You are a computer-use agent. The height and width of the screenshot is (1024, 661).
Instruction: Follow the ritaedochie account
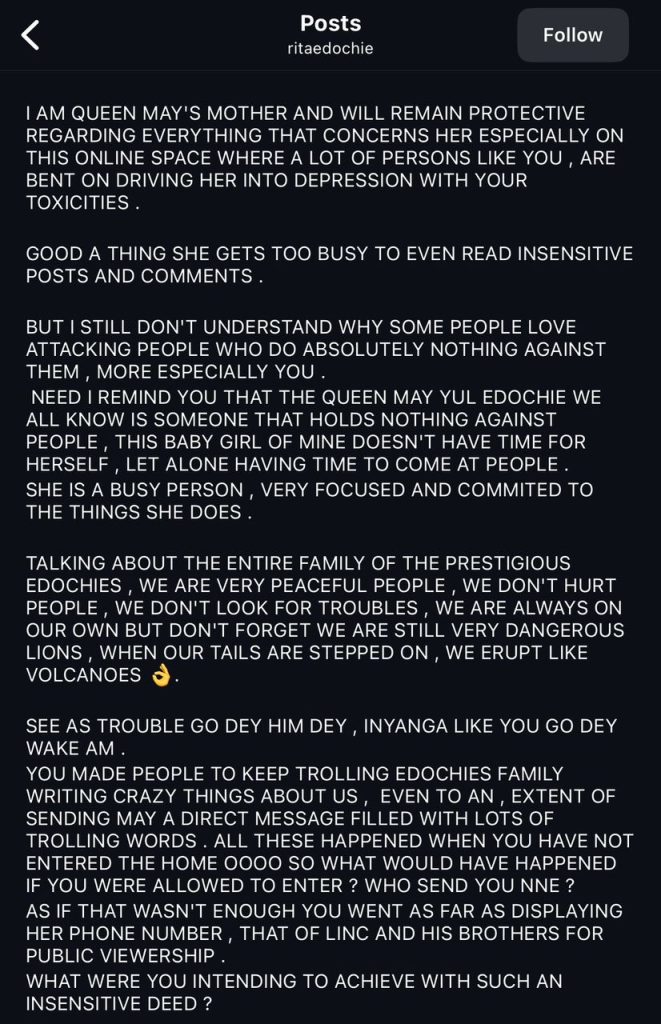pos(572,35)
